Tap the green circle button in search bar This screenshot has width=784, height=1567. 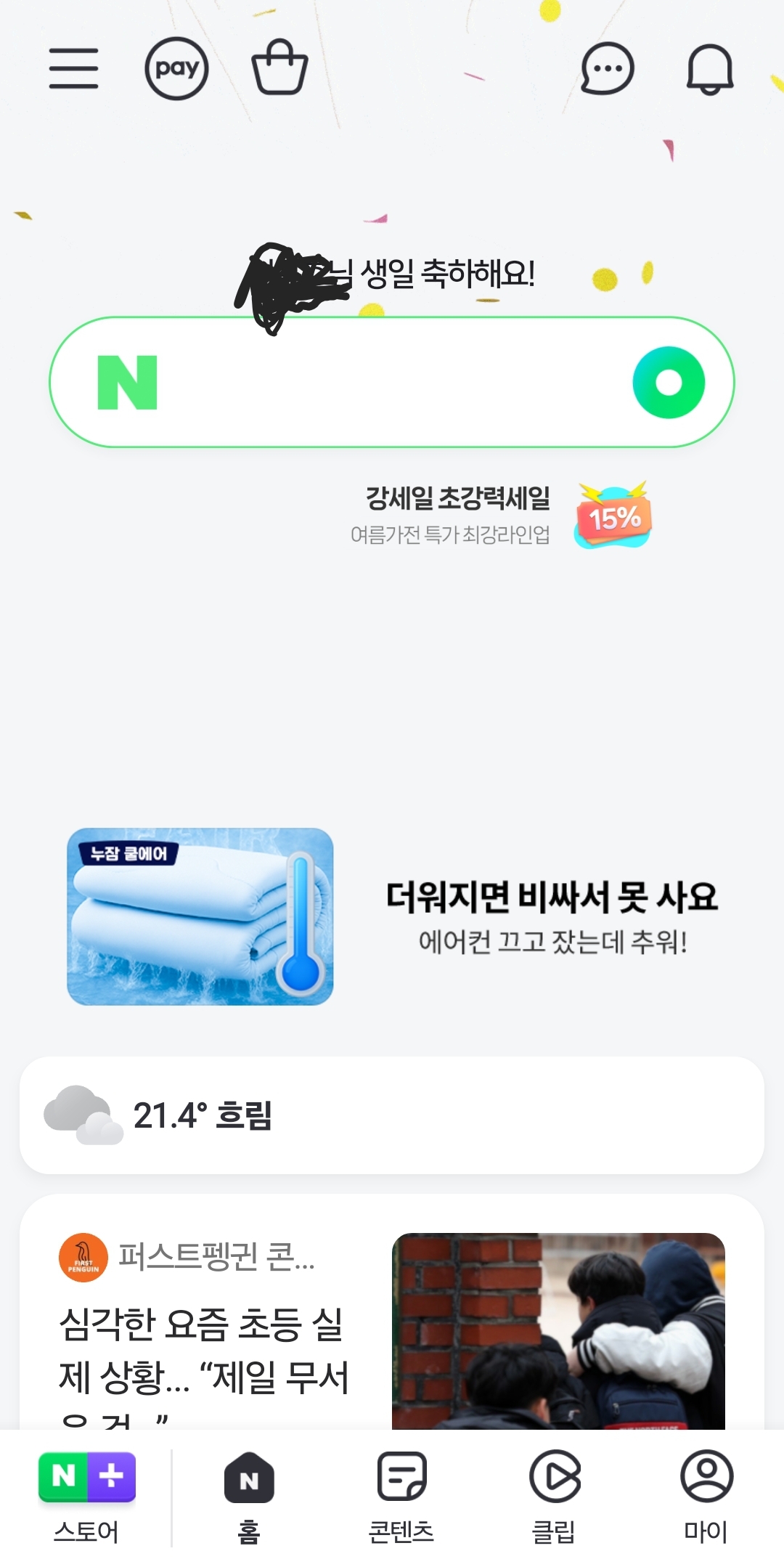(x=669, y=382)
